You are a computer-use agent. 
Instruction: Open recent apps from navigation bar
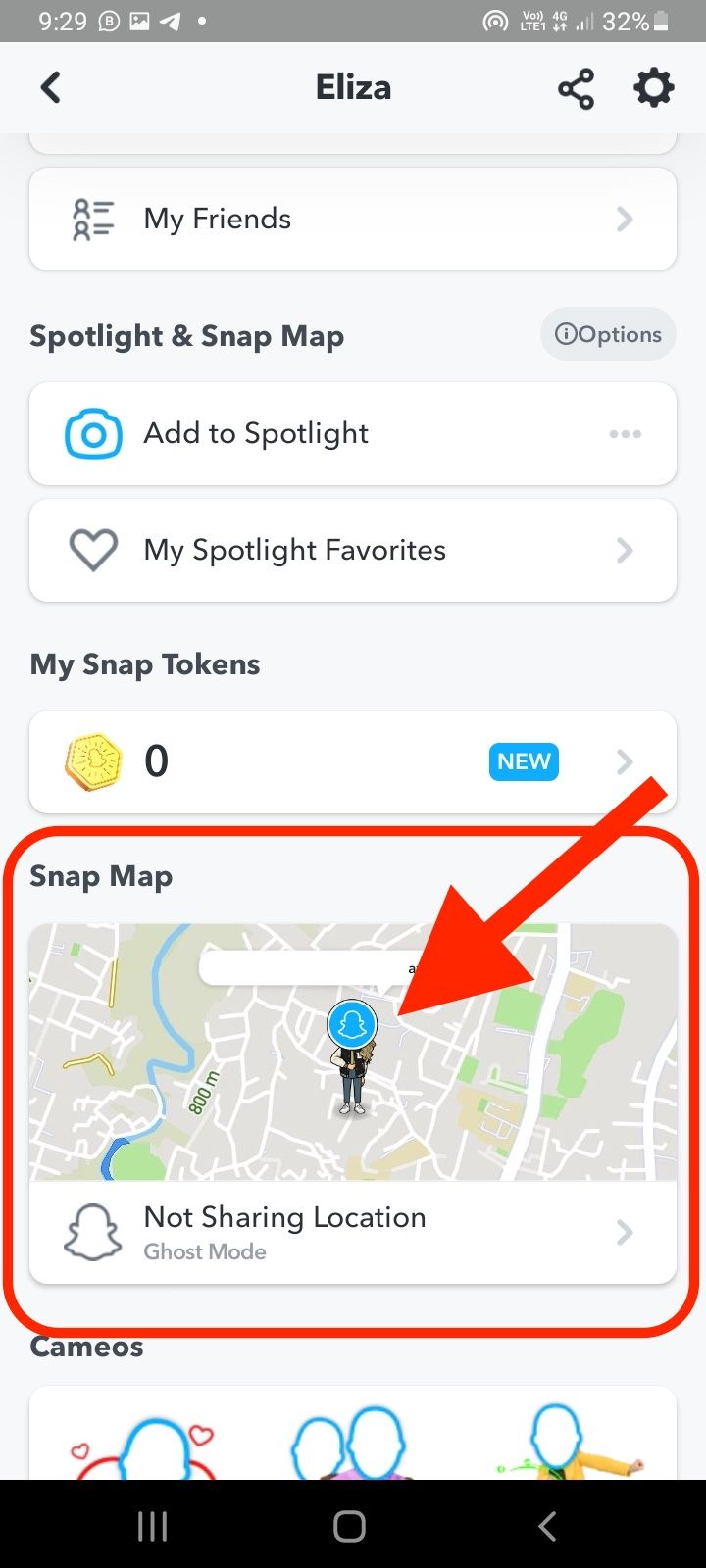click(x=152, y=1526)
